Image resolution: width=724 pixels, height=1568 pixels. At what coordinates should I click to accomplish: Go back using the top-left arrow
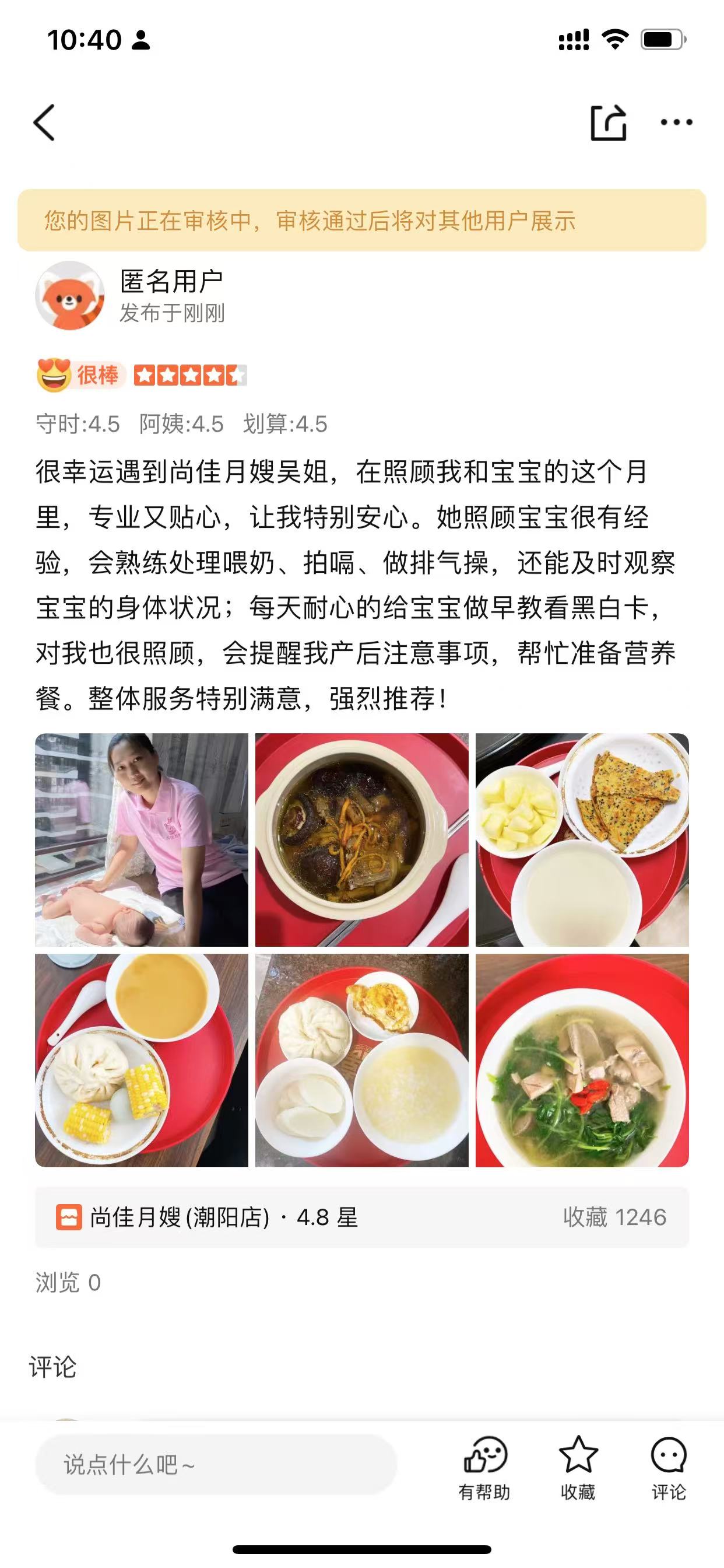[44, 123]
